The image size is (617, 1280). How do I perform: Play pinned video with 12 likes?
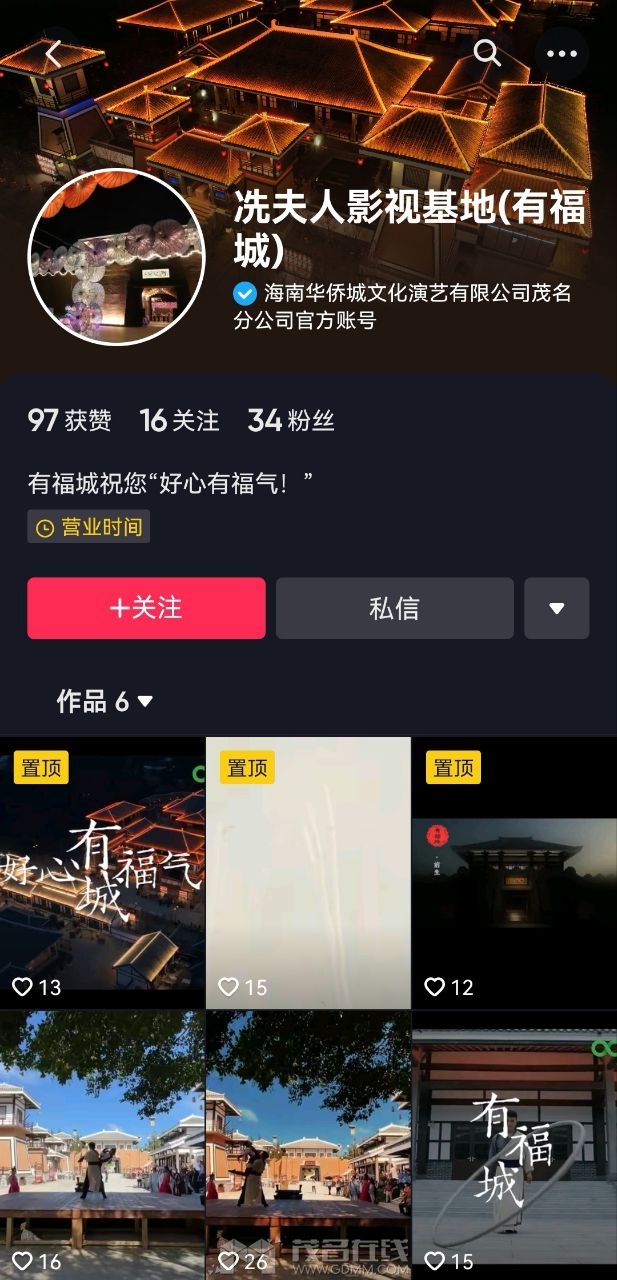point(515,873)
